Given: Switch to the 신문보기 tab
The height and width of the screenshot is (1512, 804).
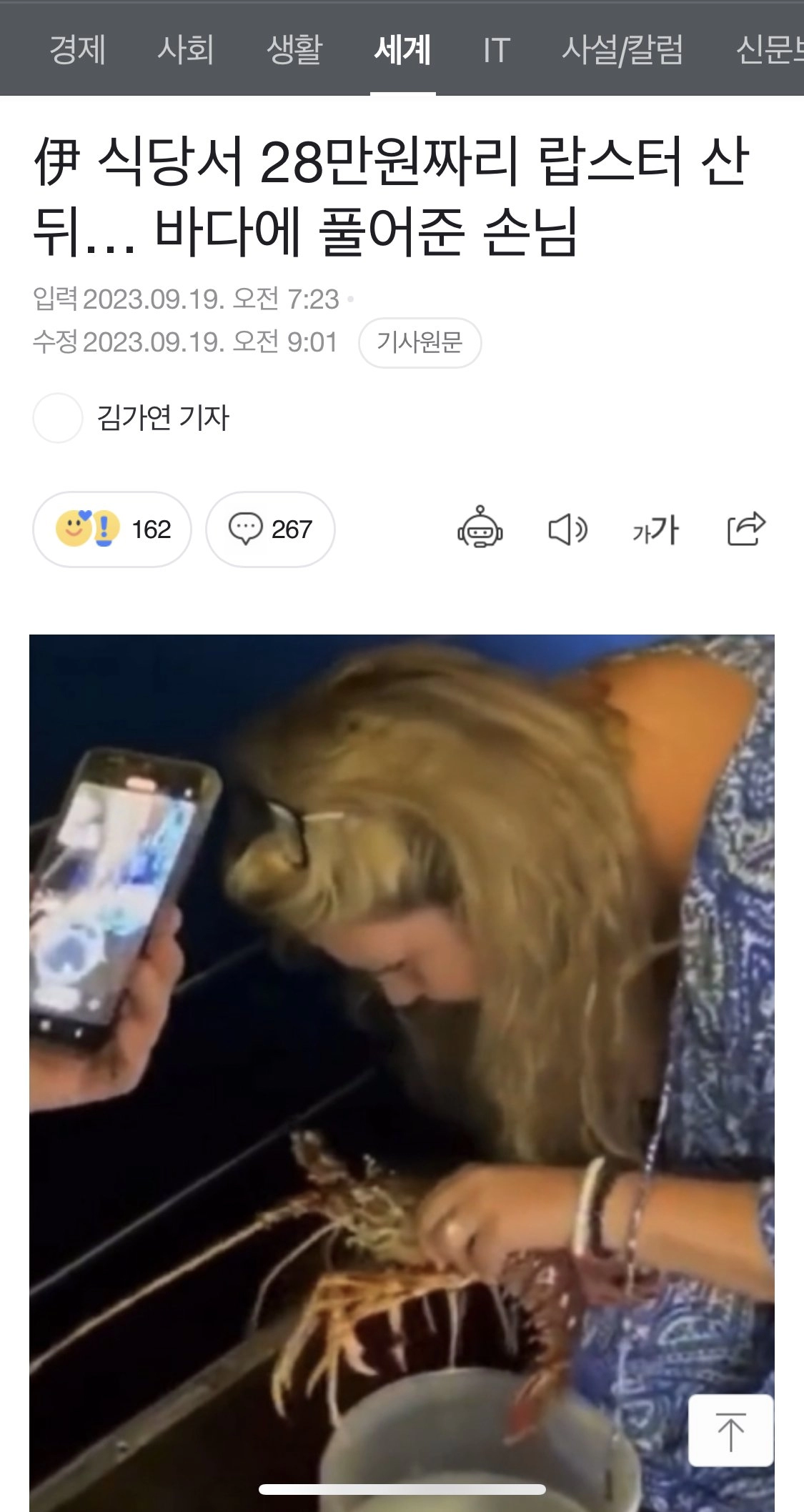Looking at the screenshot, I should click(x=769, y=50).
